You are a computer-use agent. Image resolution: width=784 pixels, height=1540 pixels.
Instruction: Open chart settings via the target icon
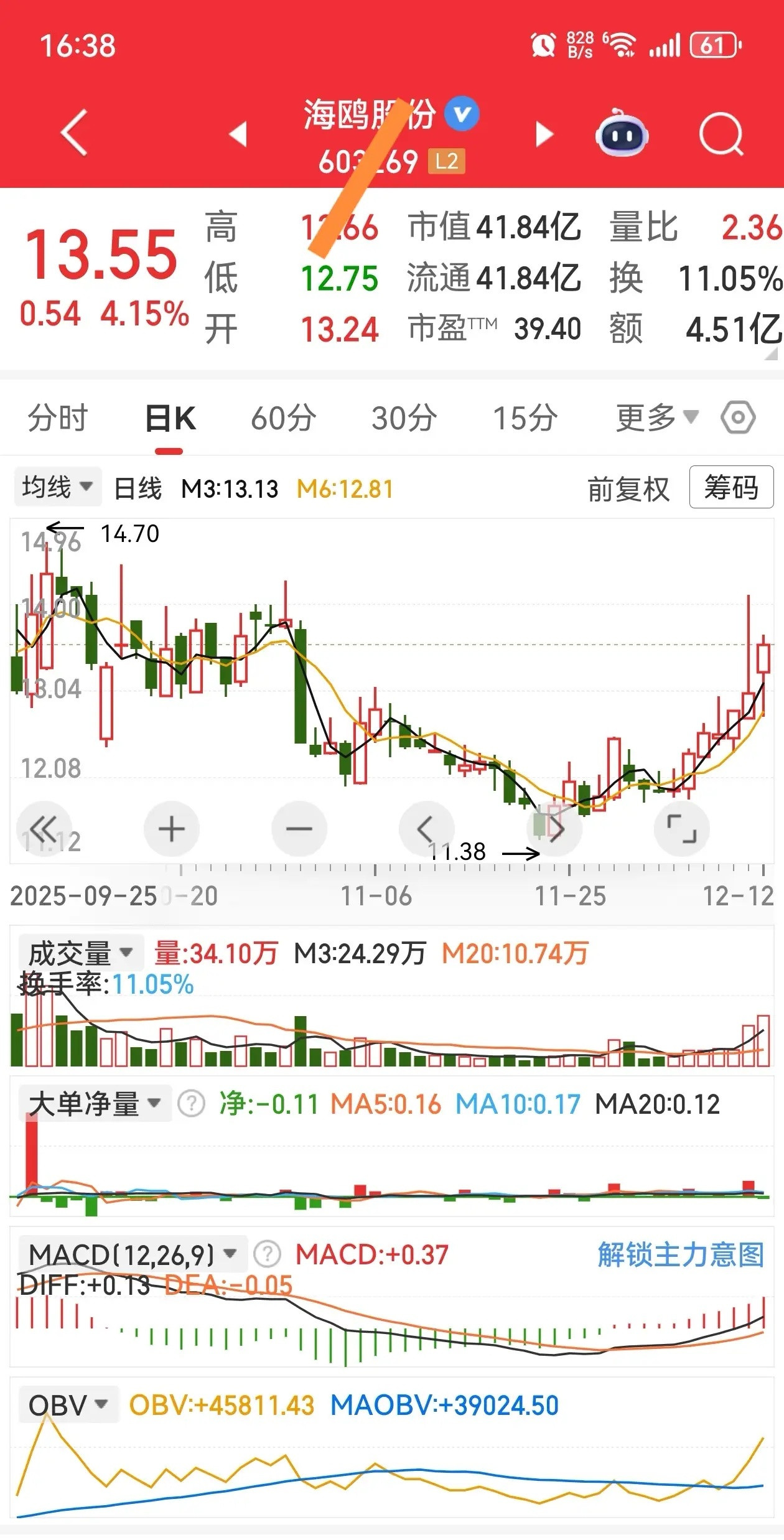pos(737,418)
